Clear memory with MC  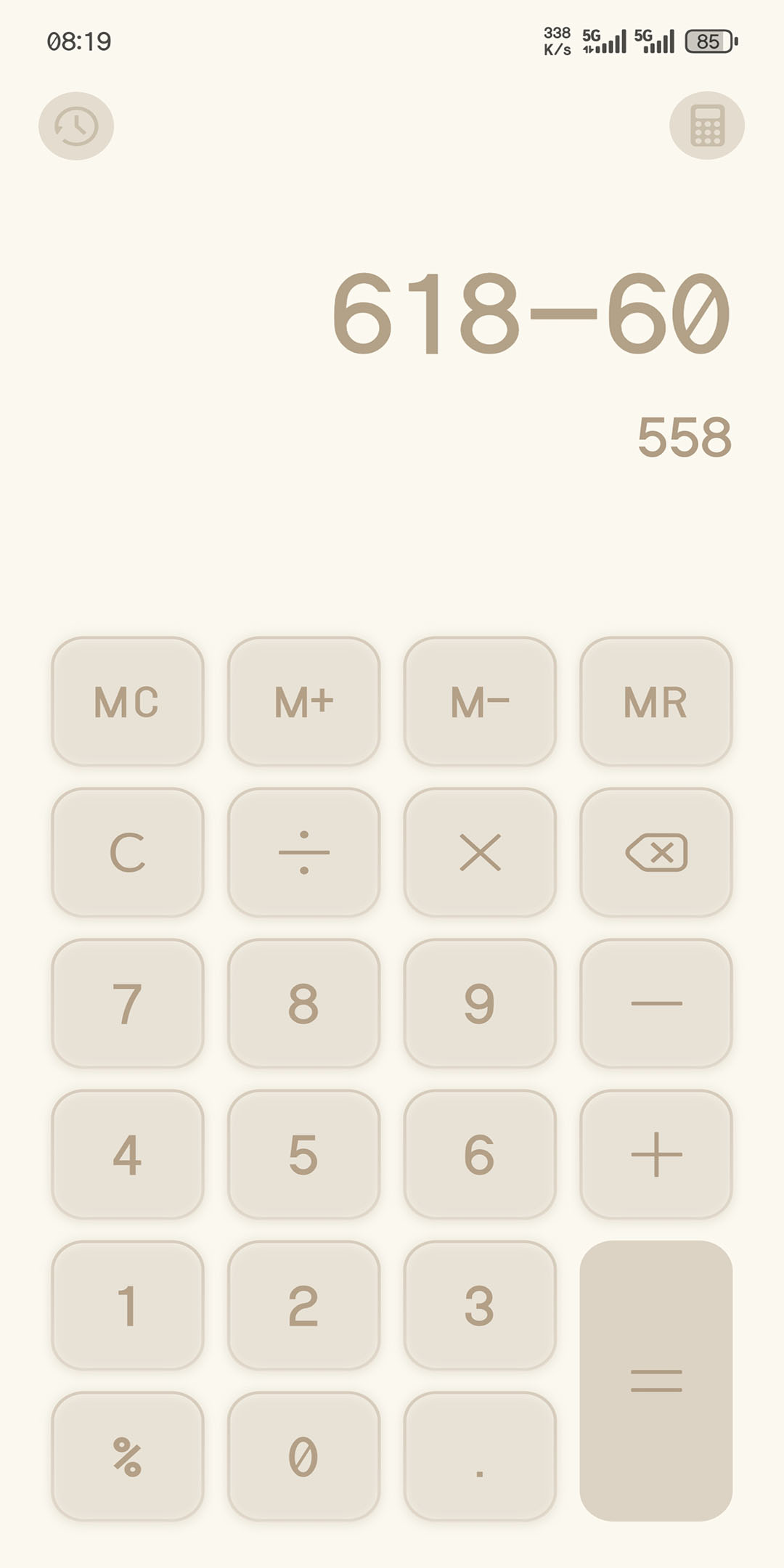coord(127,701)
